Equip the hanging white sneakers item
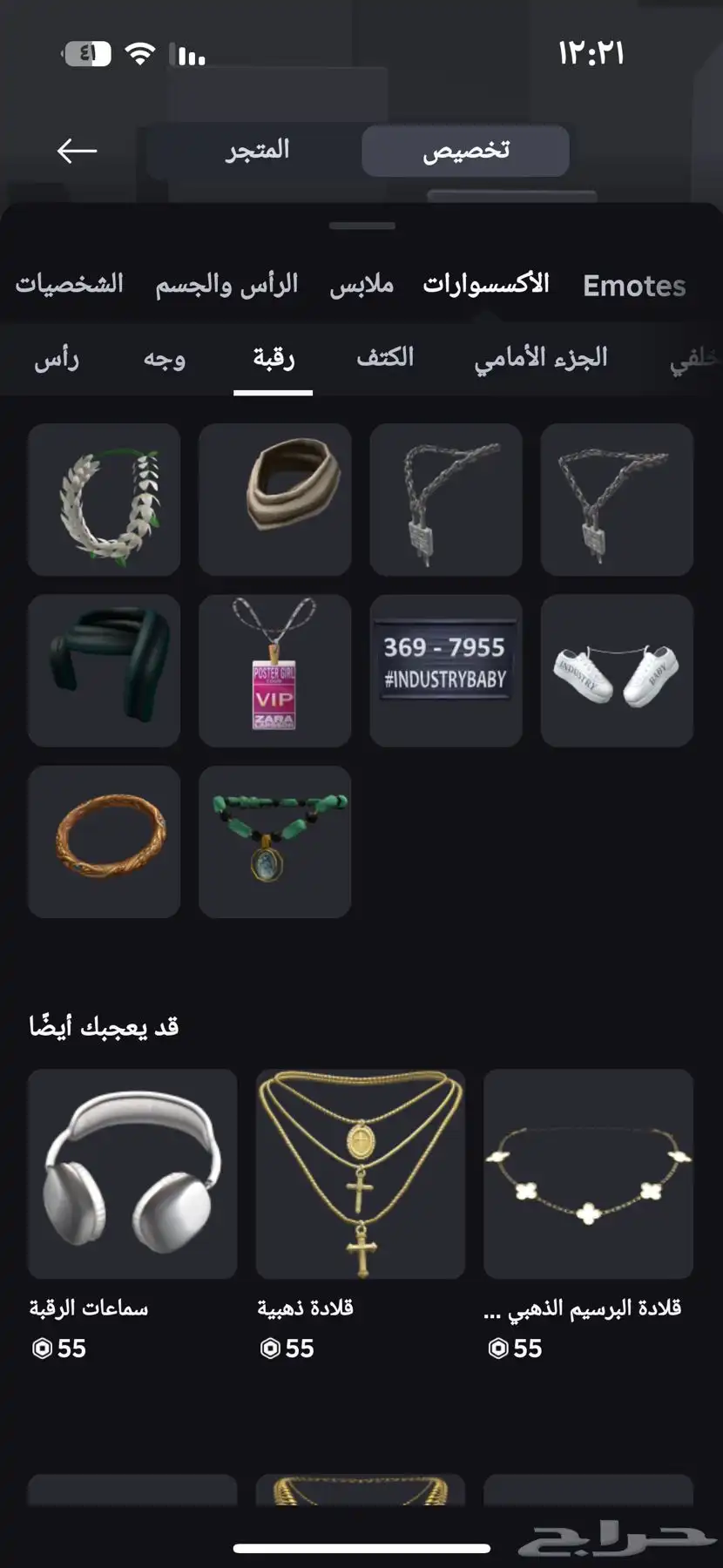Image resolution: width=723 pixels, height=1568 pixels. [x=617, y=671]
